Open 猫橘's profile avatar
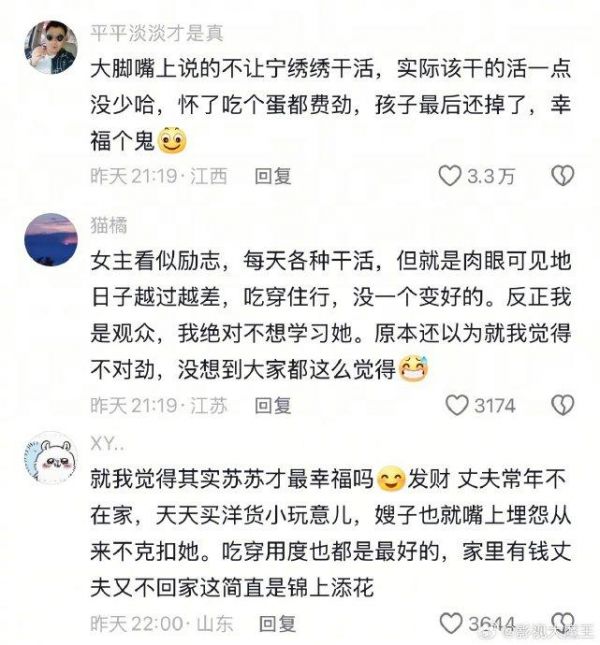Screen dimensions: 600x645 point(51,239)
